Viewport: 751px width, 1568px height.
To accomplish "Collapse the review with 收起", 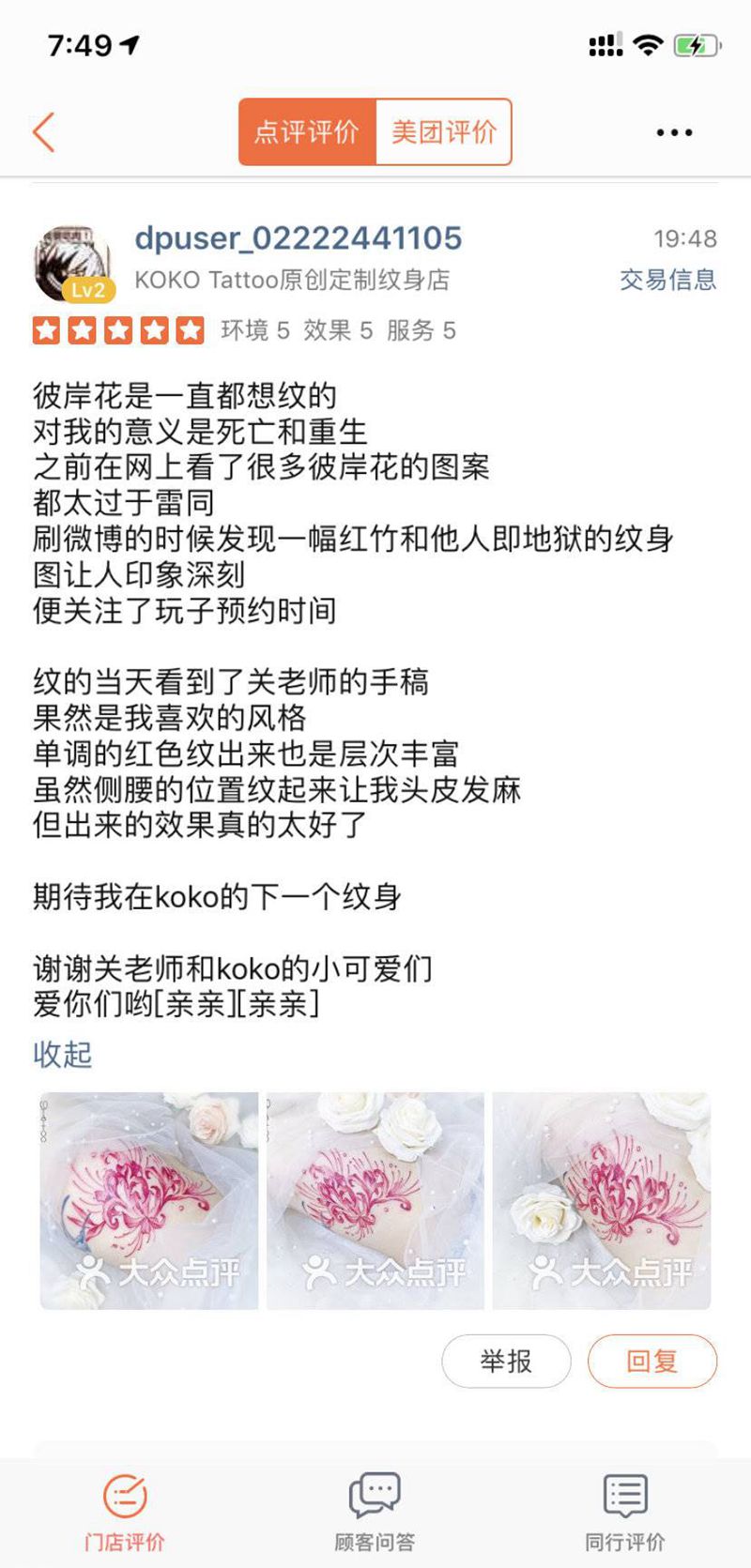I will [x=62, y=1055].
